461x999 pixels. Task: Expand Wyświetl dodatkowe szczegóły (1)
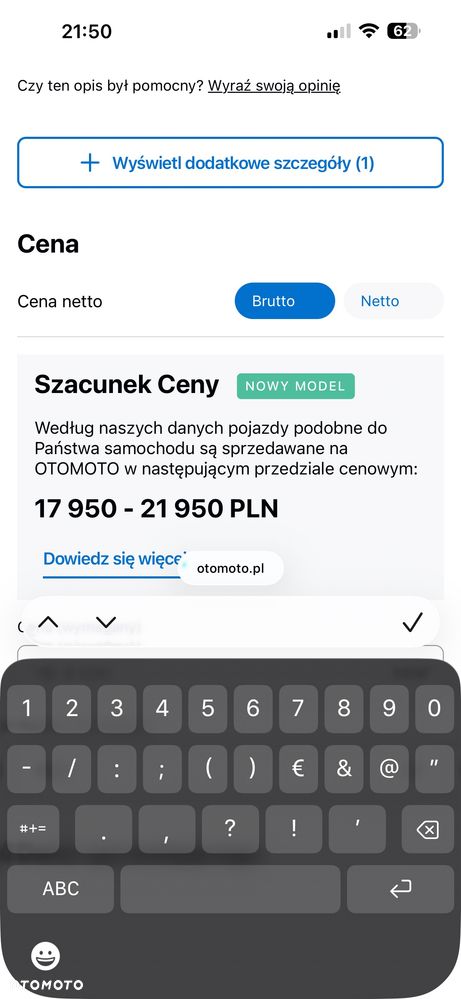point(230,163)
